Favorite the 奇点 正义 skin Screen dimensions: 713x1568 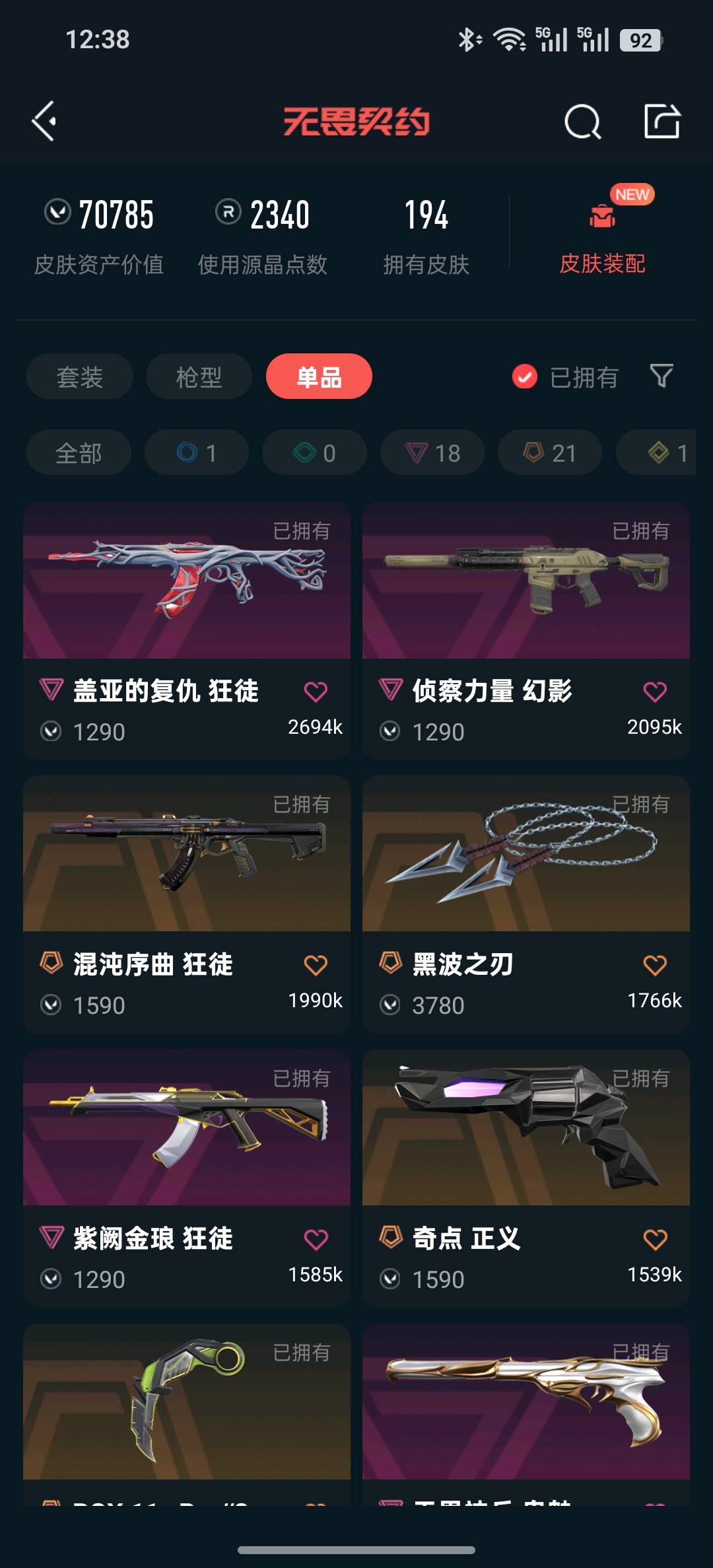[654, 1239]
